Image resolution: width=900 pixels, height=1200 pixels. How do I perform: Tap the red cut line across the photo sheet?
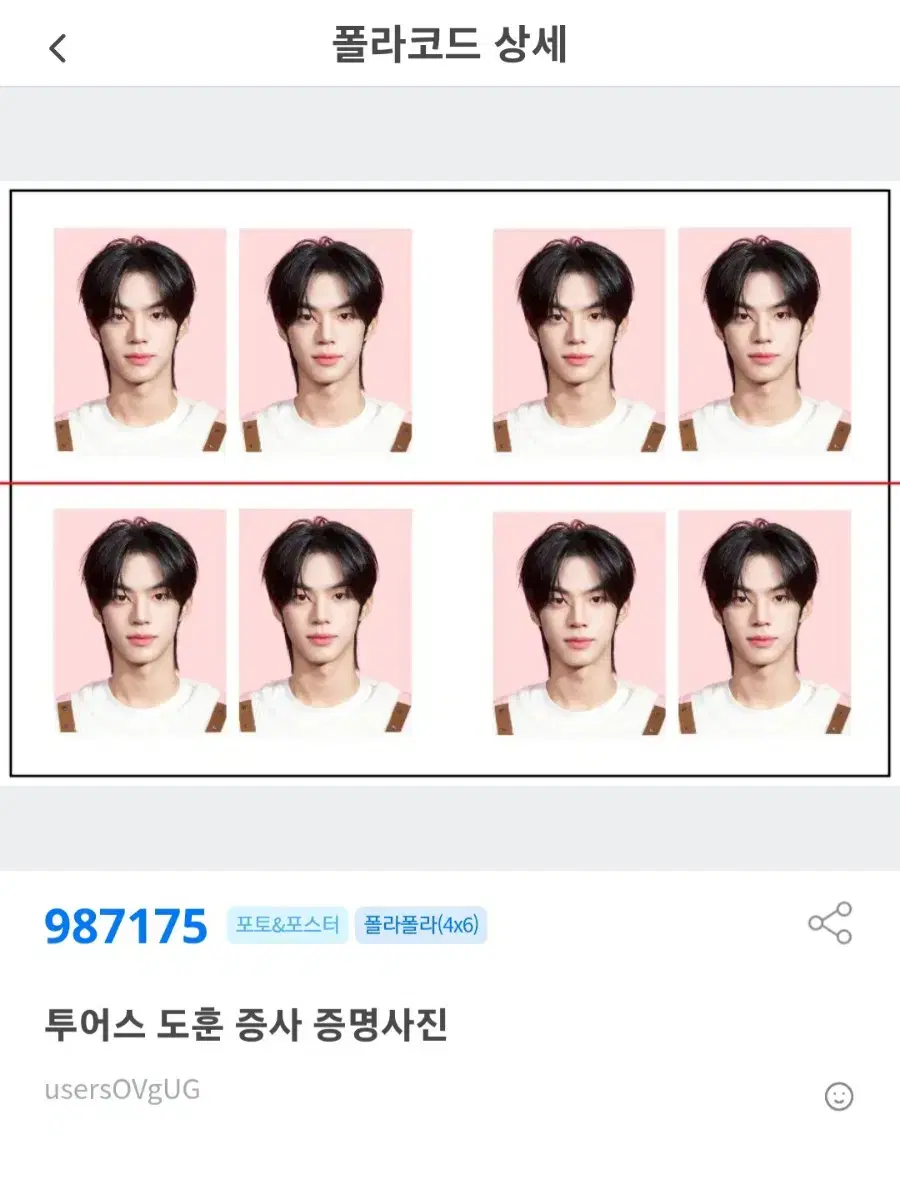(450, 483)
